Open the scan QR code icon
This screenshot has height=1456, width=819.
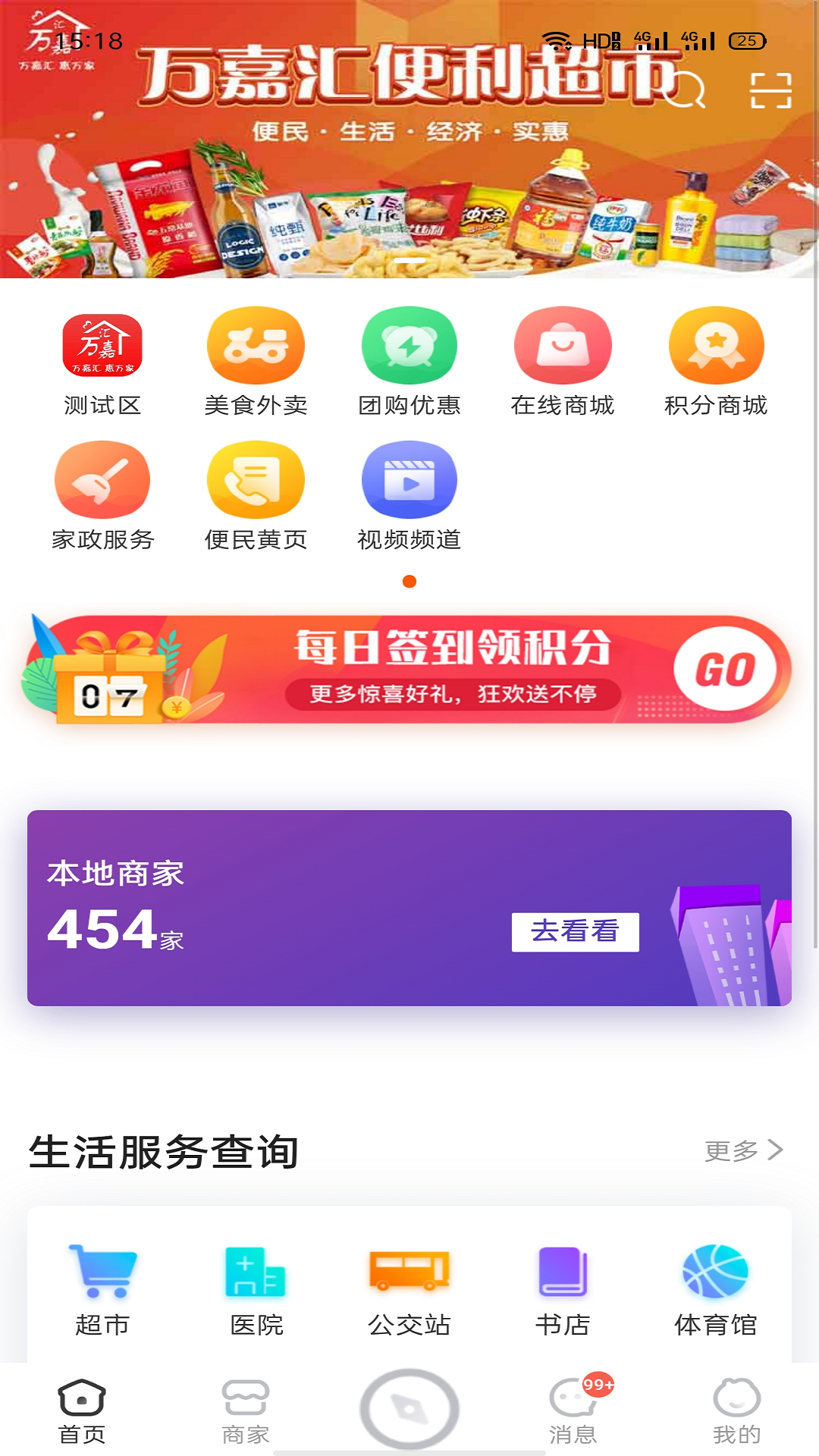770,90
